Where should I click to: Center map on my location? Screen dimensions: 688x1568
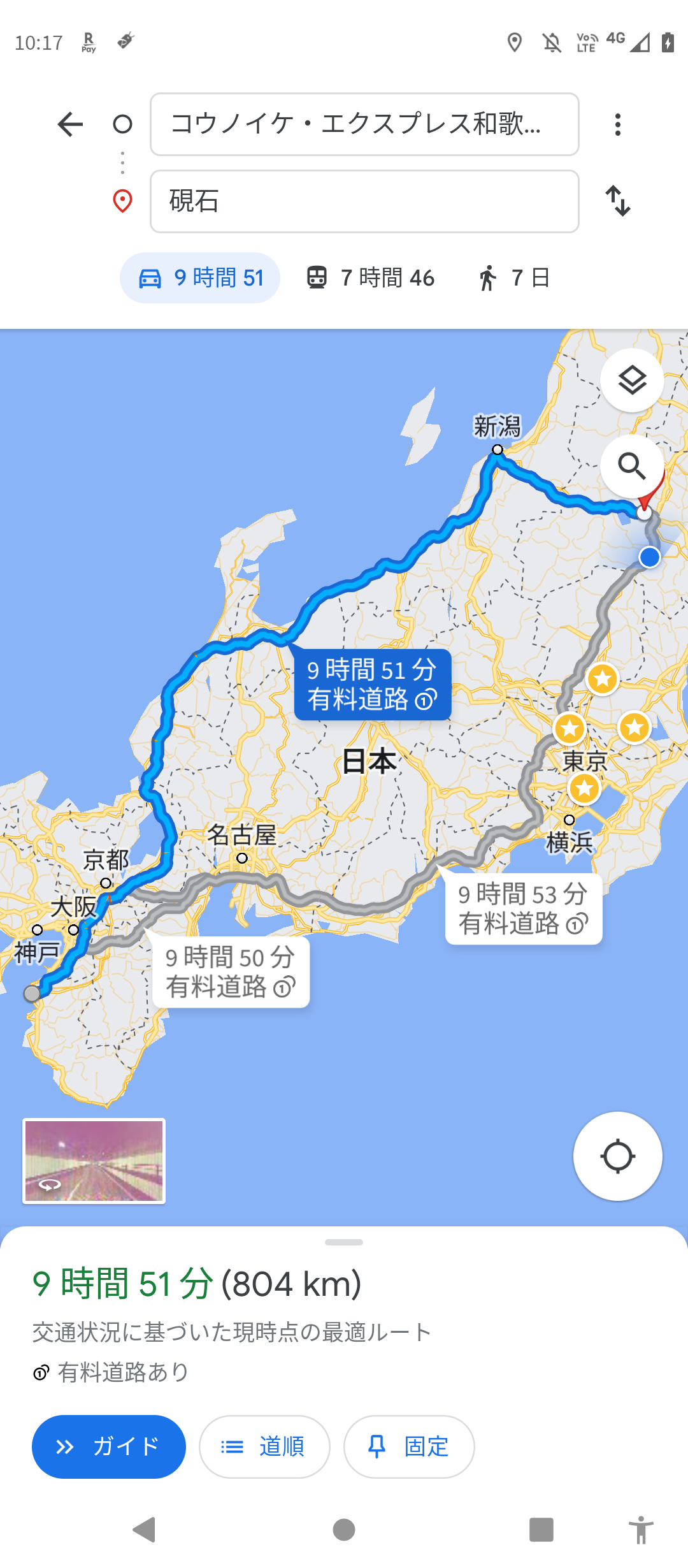617,1156
